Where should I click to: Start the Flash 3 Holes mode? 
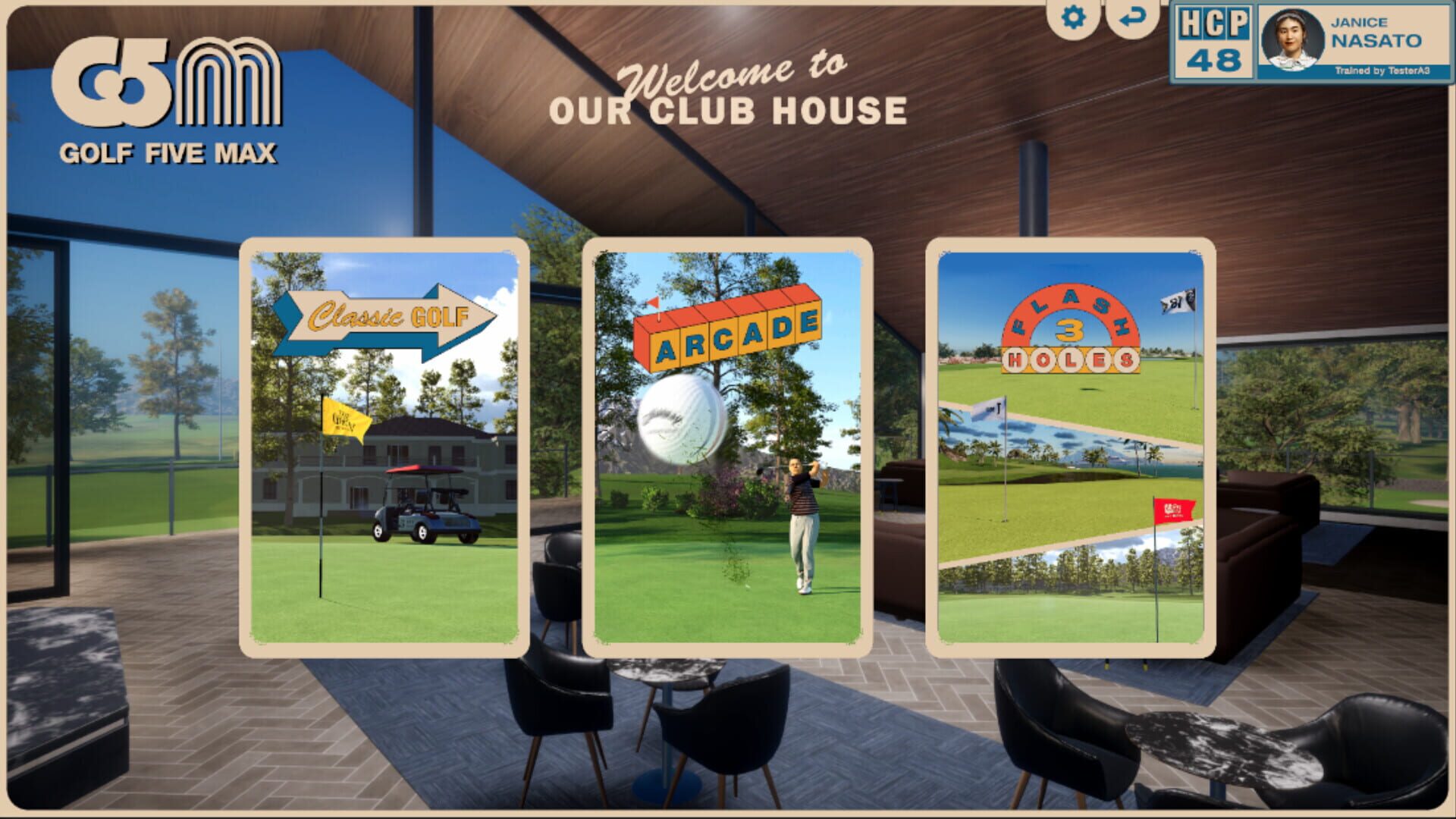pyautogui.click(x=1070, y=447)
